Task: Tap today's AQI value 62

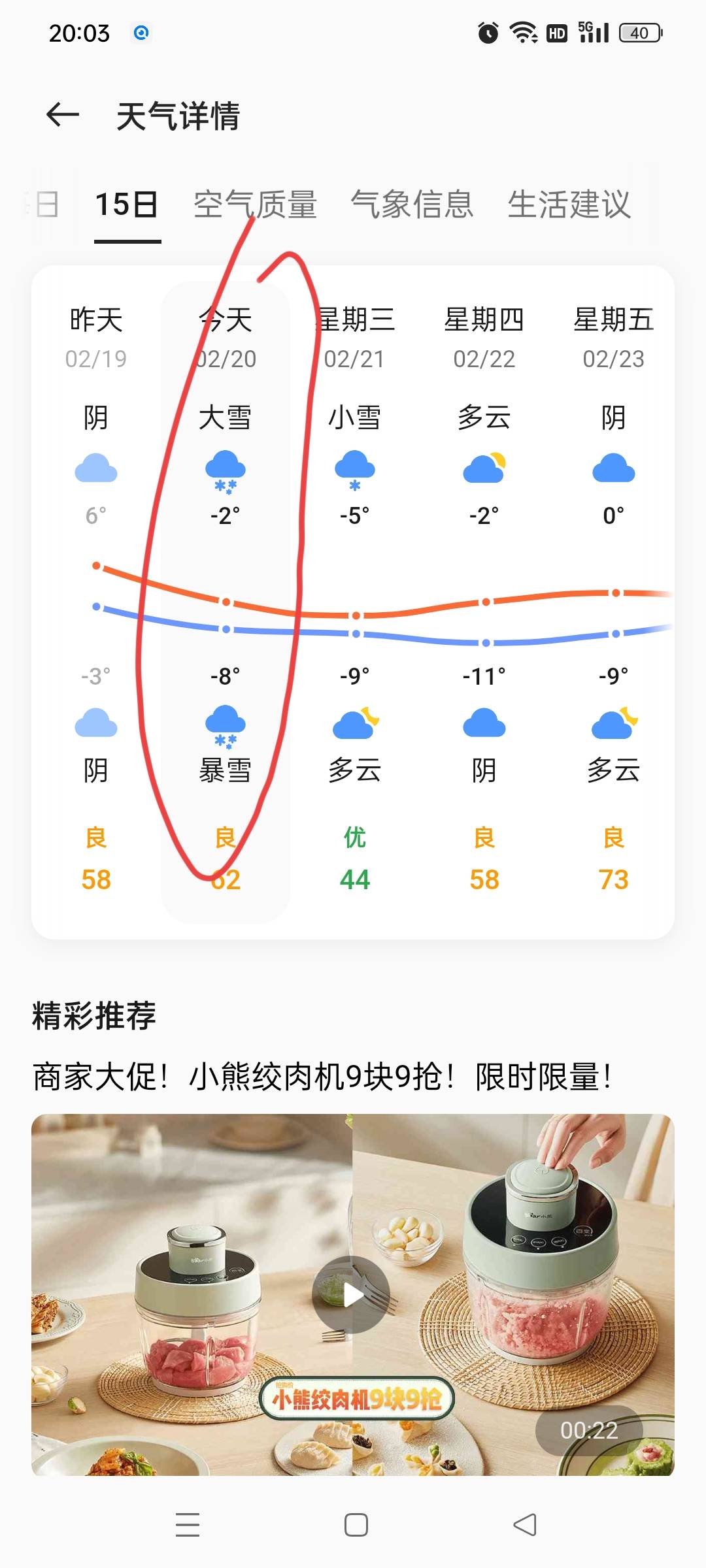Action: click(x=226, y=879)
